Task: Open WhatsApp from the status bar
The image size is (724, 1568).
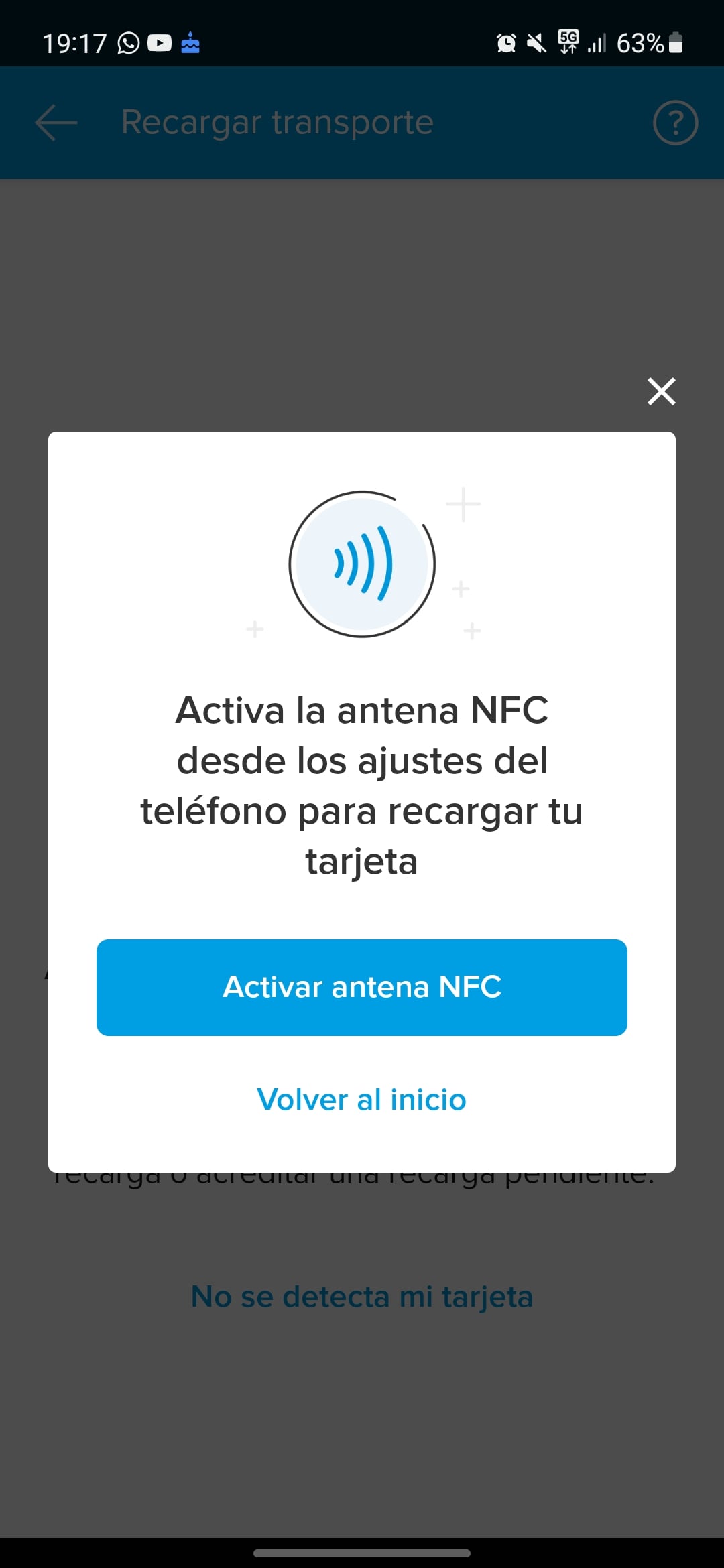Action: click(127, 43)
